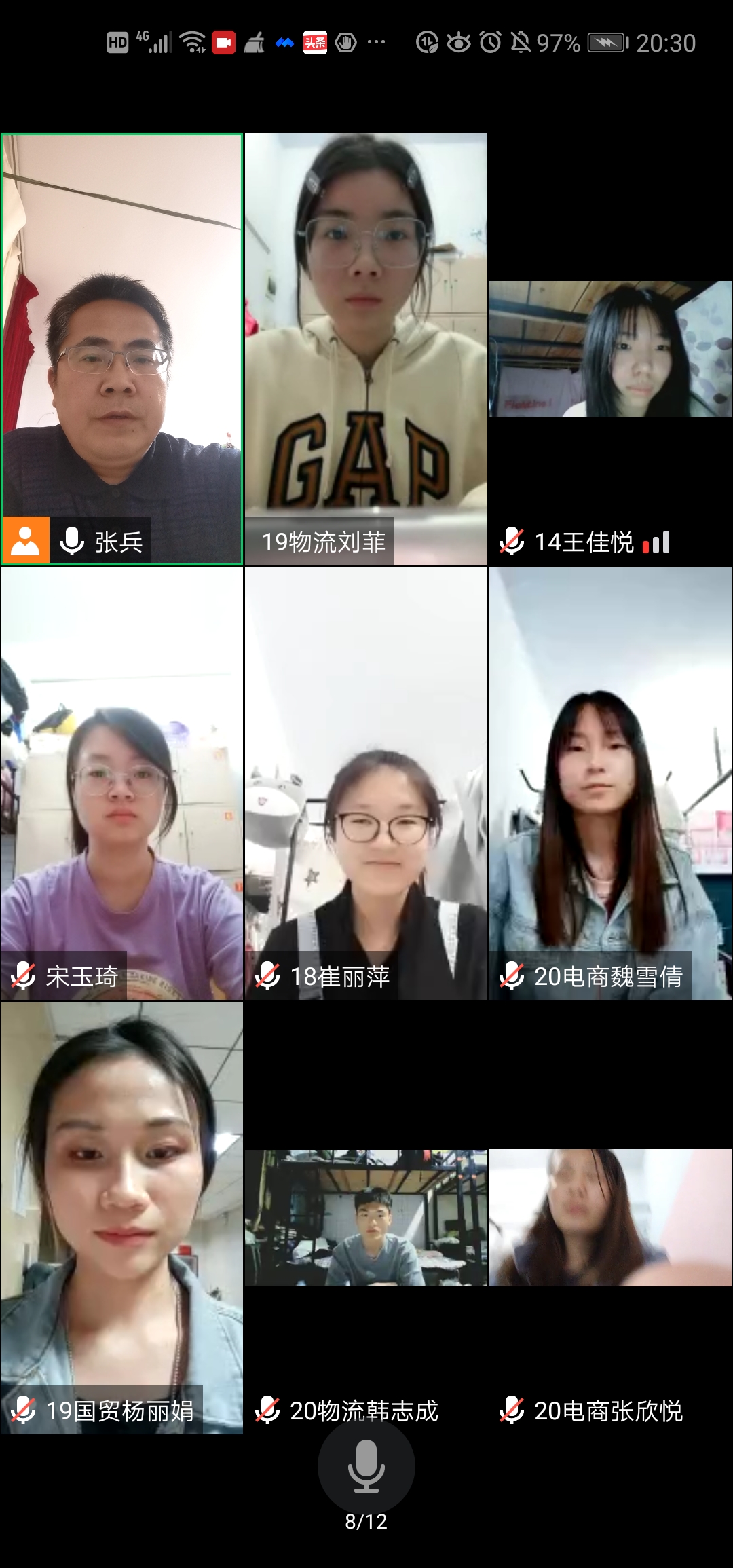Tap the microphone button at the bottom
This screenshot has width=733, height=1568.
pos(366,1465)
